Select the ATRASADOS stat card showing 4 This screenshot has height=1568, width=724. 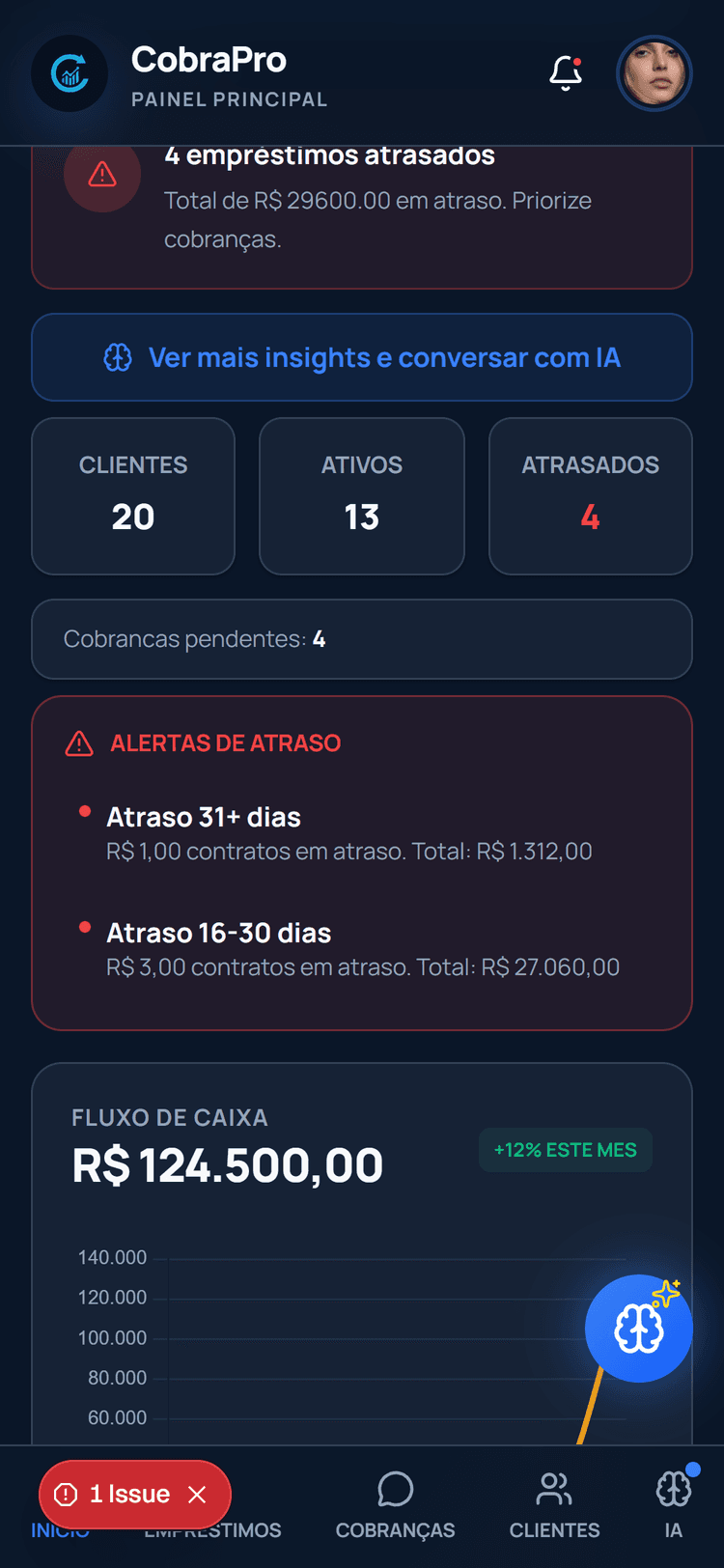(x=590, y=495)
